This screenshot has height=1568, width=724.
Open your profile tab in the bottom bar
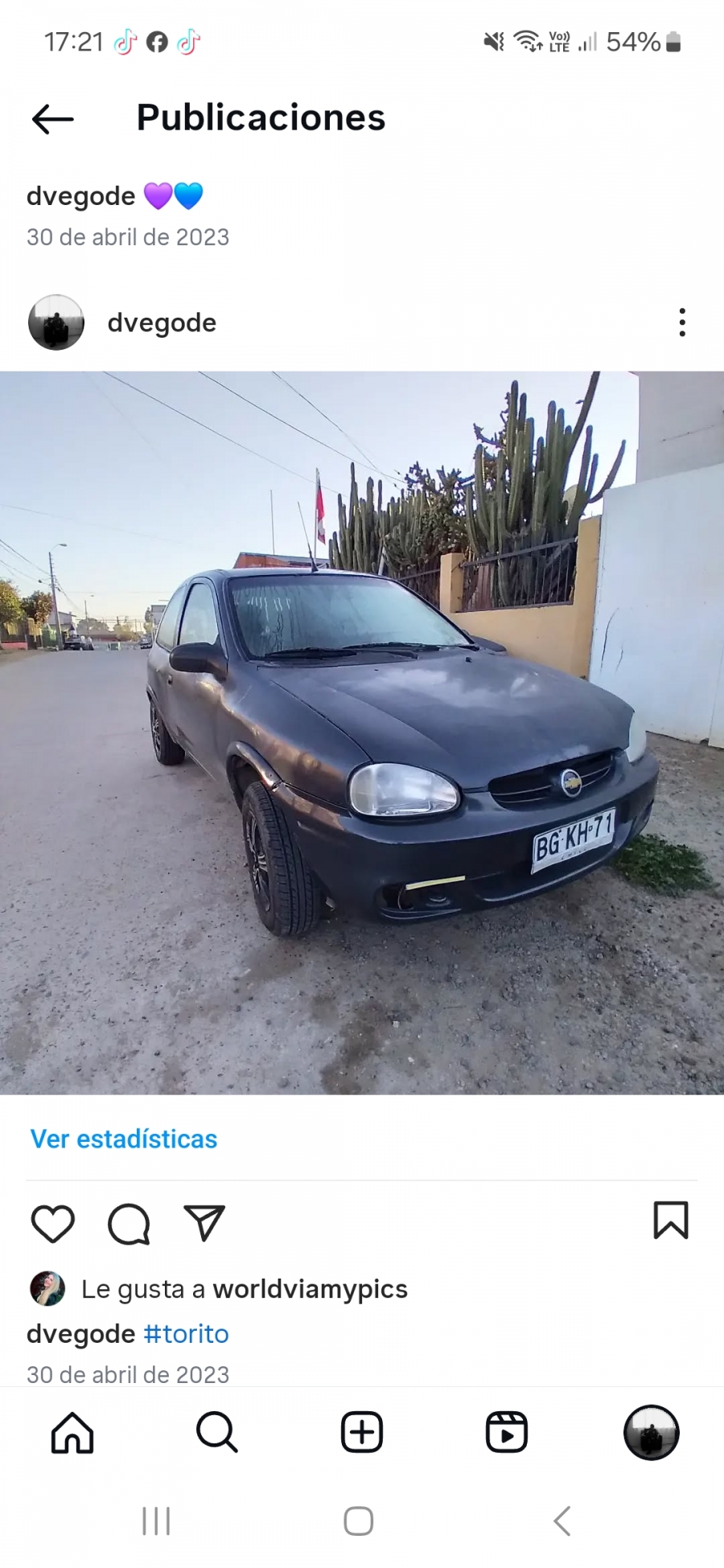(651, 1432)
